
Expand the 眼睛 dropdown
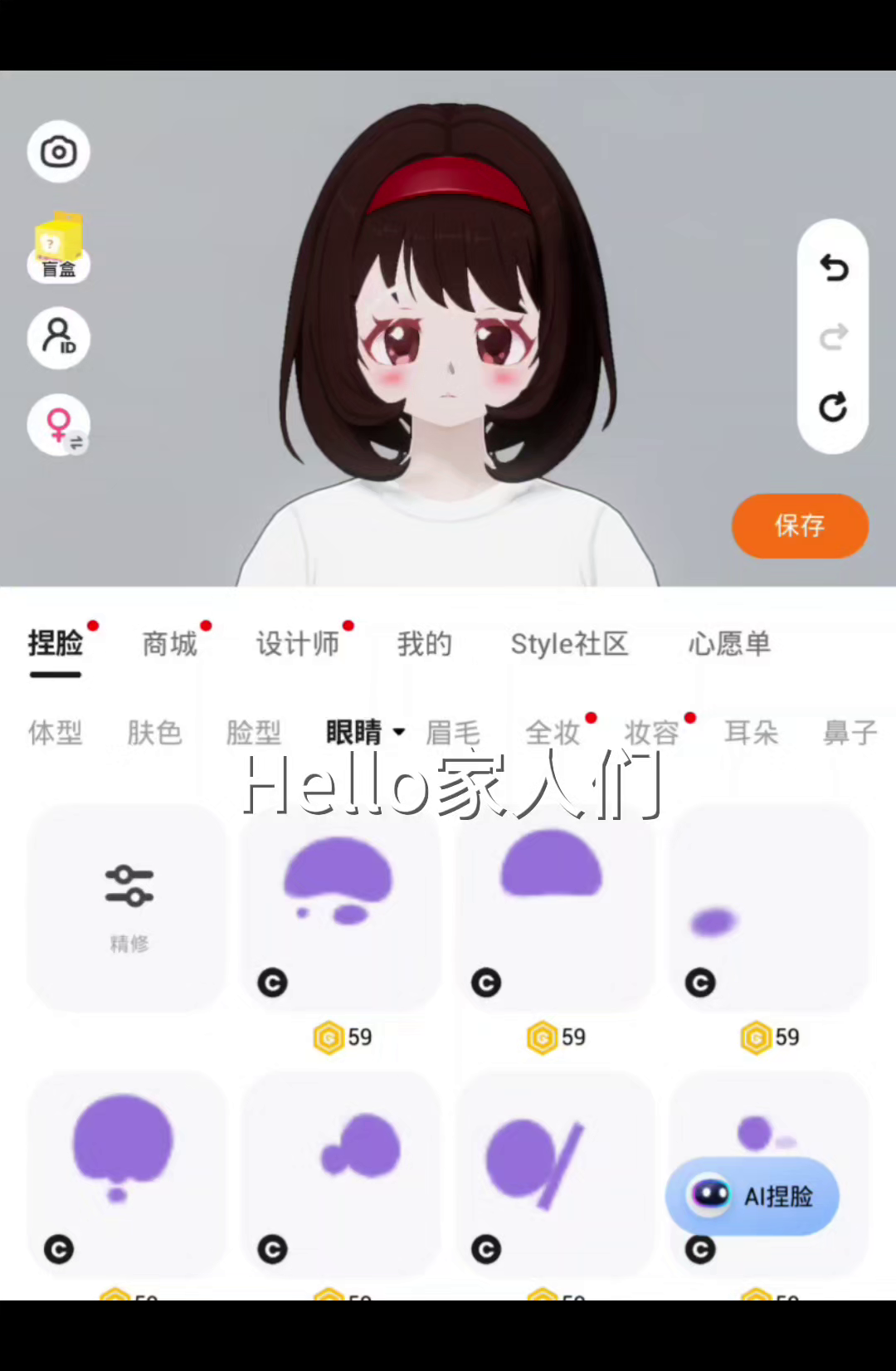(365, 732)
